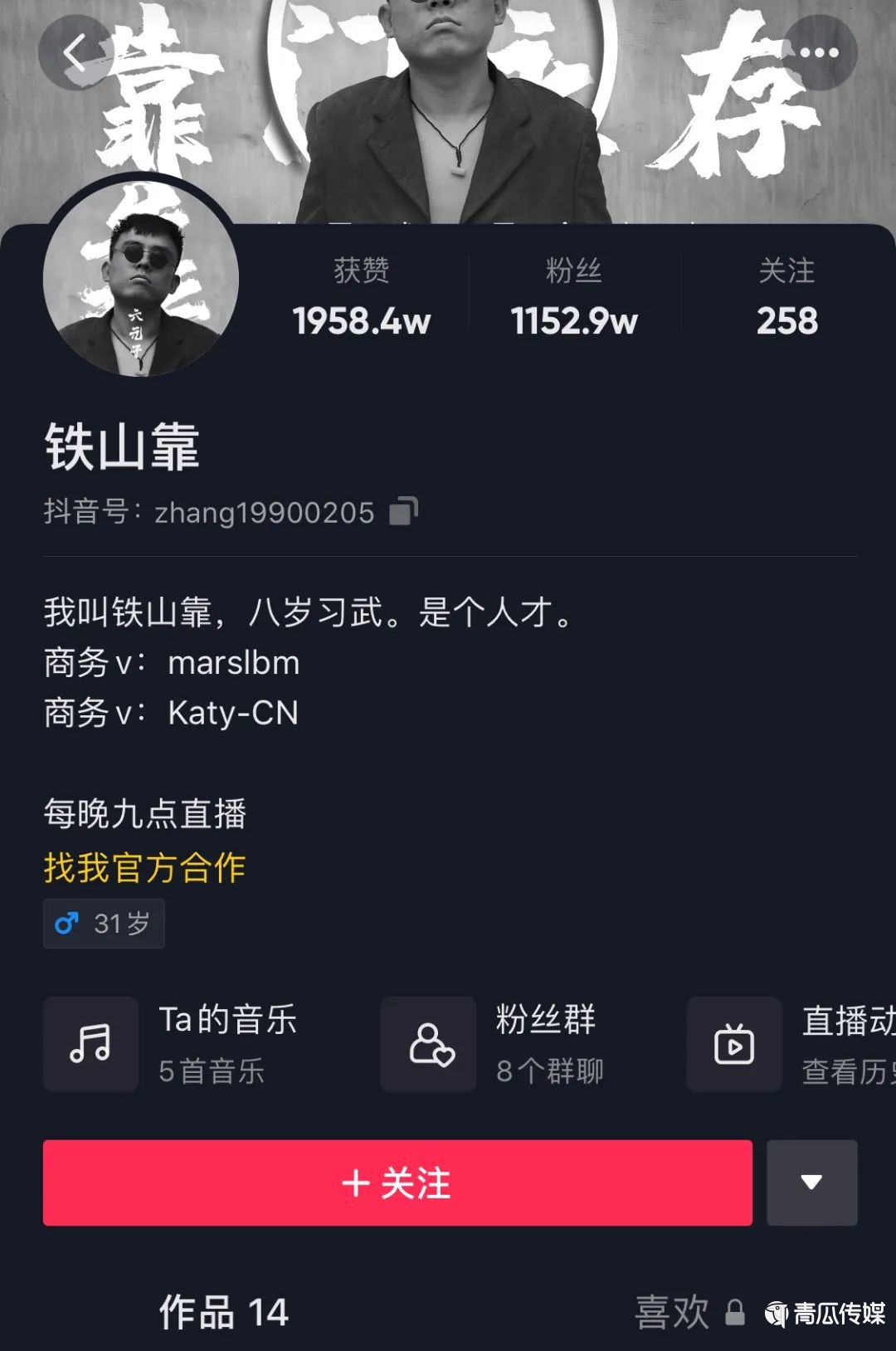
Task: Follow 铁山靠 with the 关注 button
Action: 397,1183
